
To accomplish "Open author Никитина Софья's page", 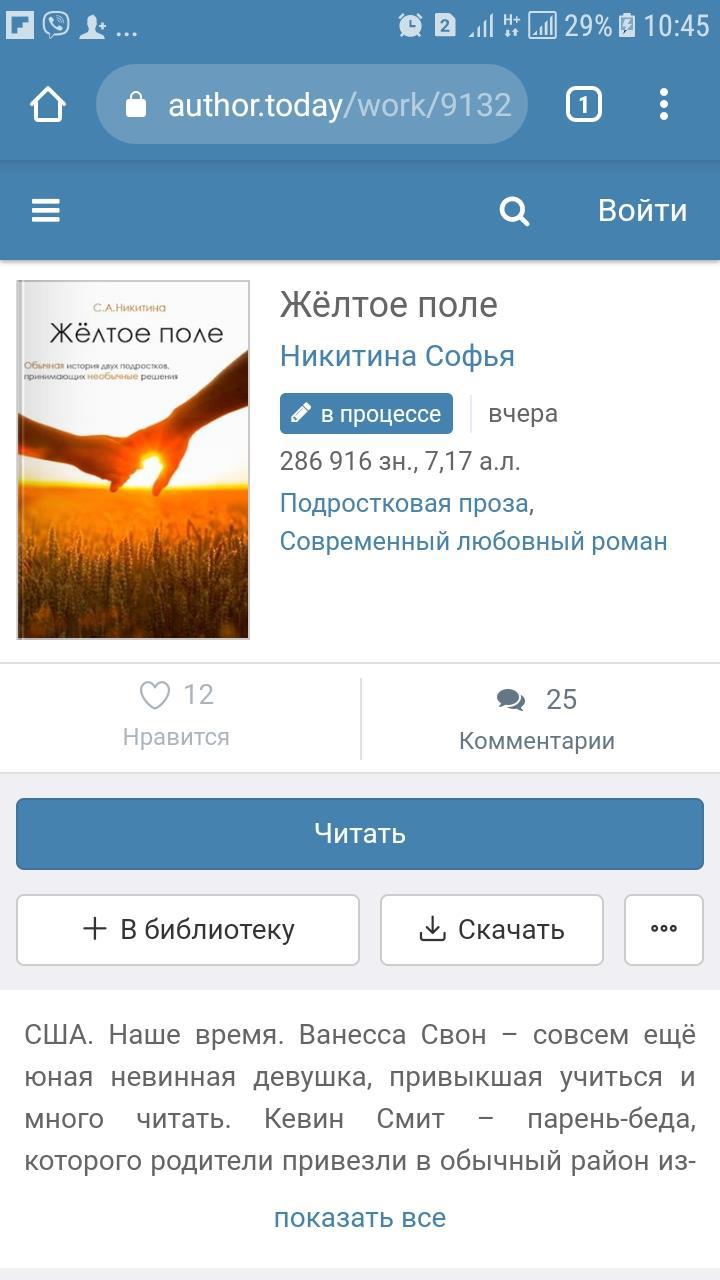I will click(x=397, y=356).
